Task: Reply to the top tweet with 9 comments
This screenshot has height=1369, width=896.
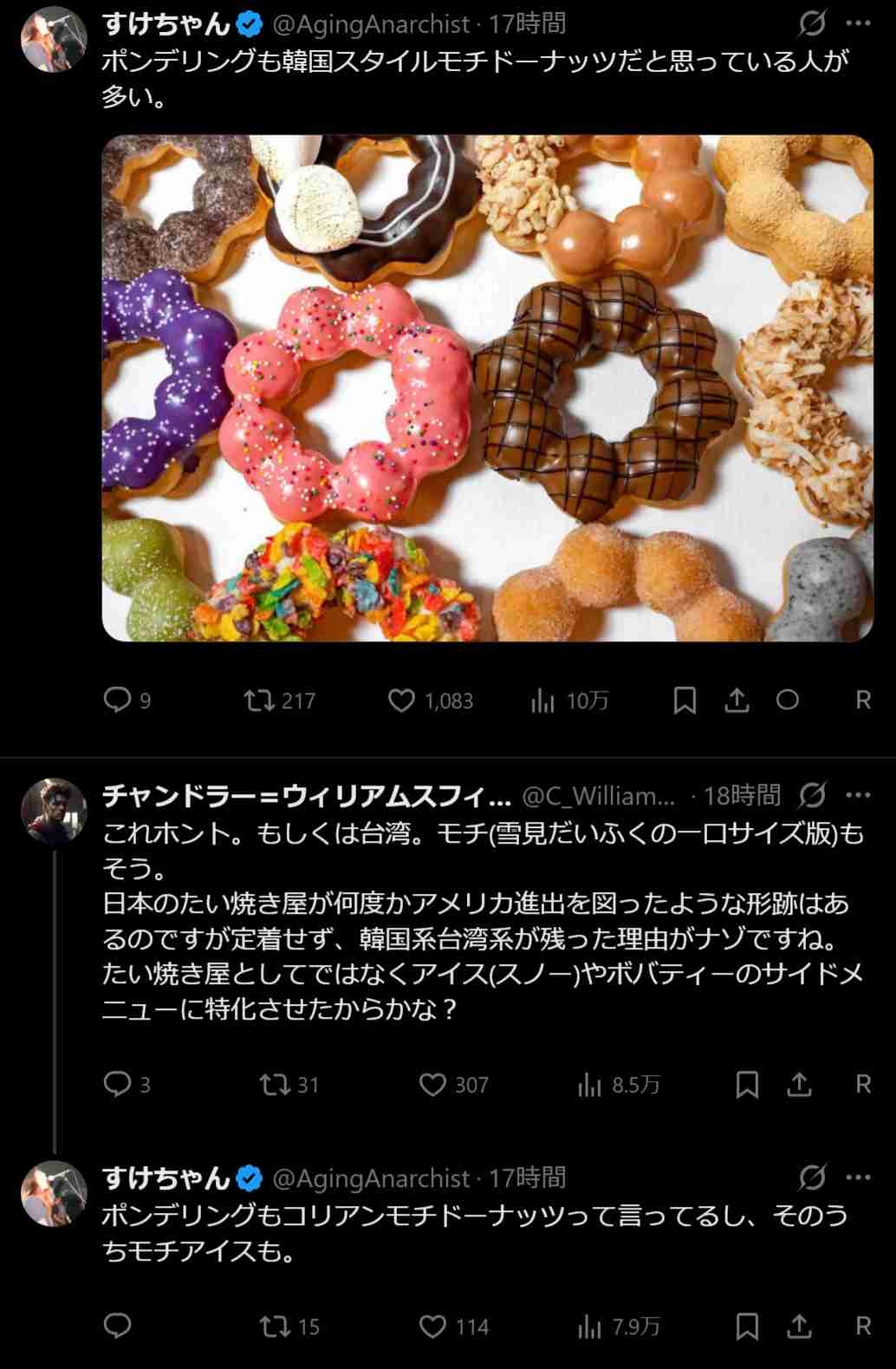Action: tap(117, 700)
